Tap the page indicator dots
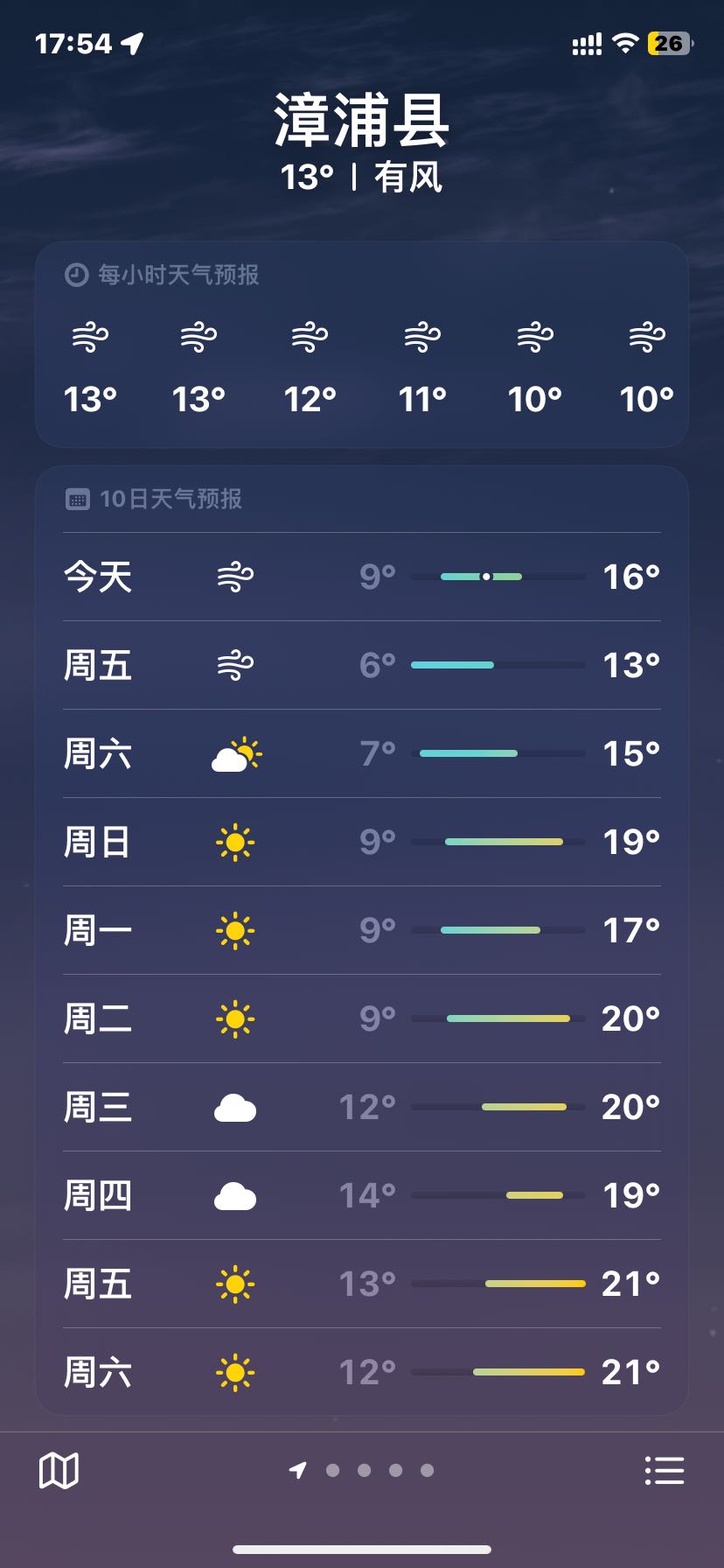Viewport: 724px width, 1568px height. (362, 1470)
